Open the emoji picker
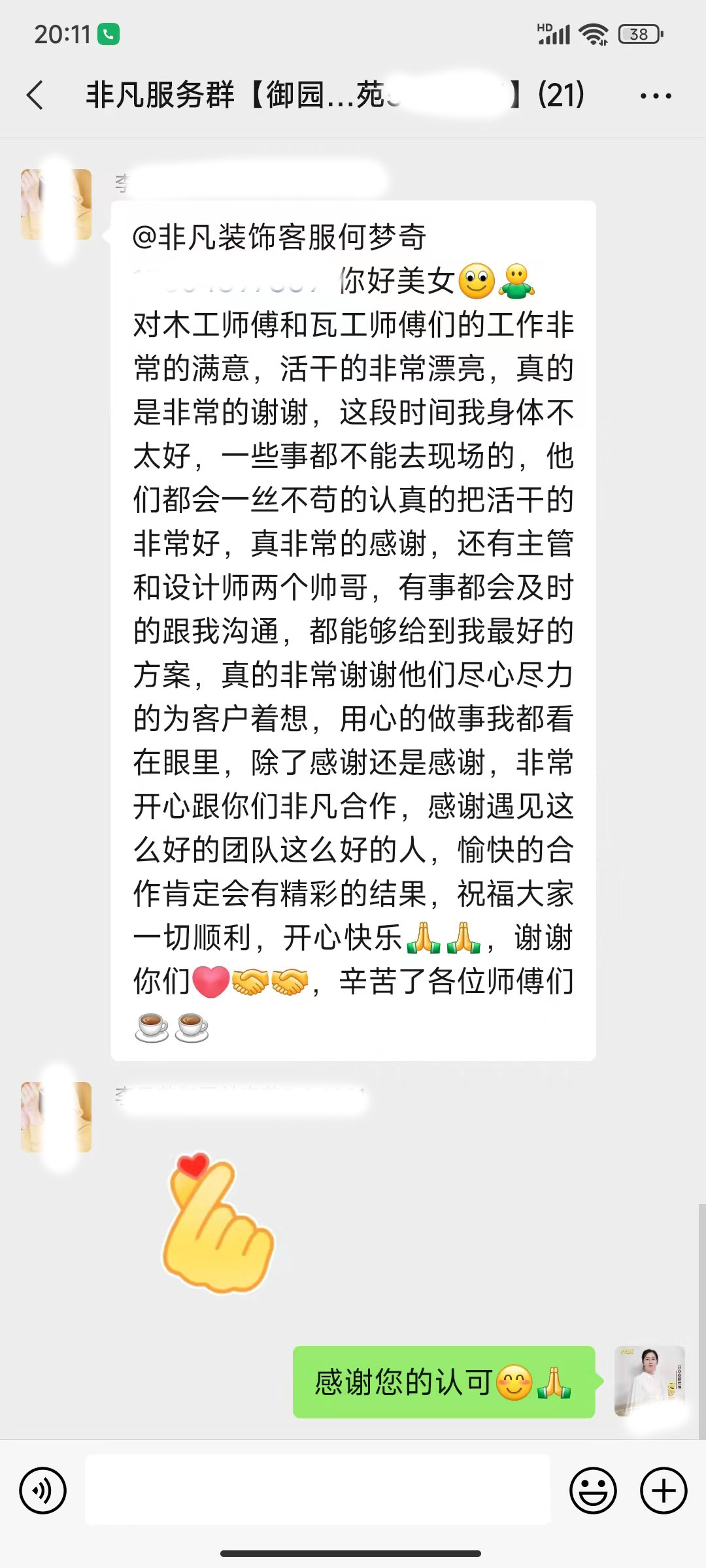Image resolution: width=706 pixels, height=1568 pixels. pos(593,1490)
